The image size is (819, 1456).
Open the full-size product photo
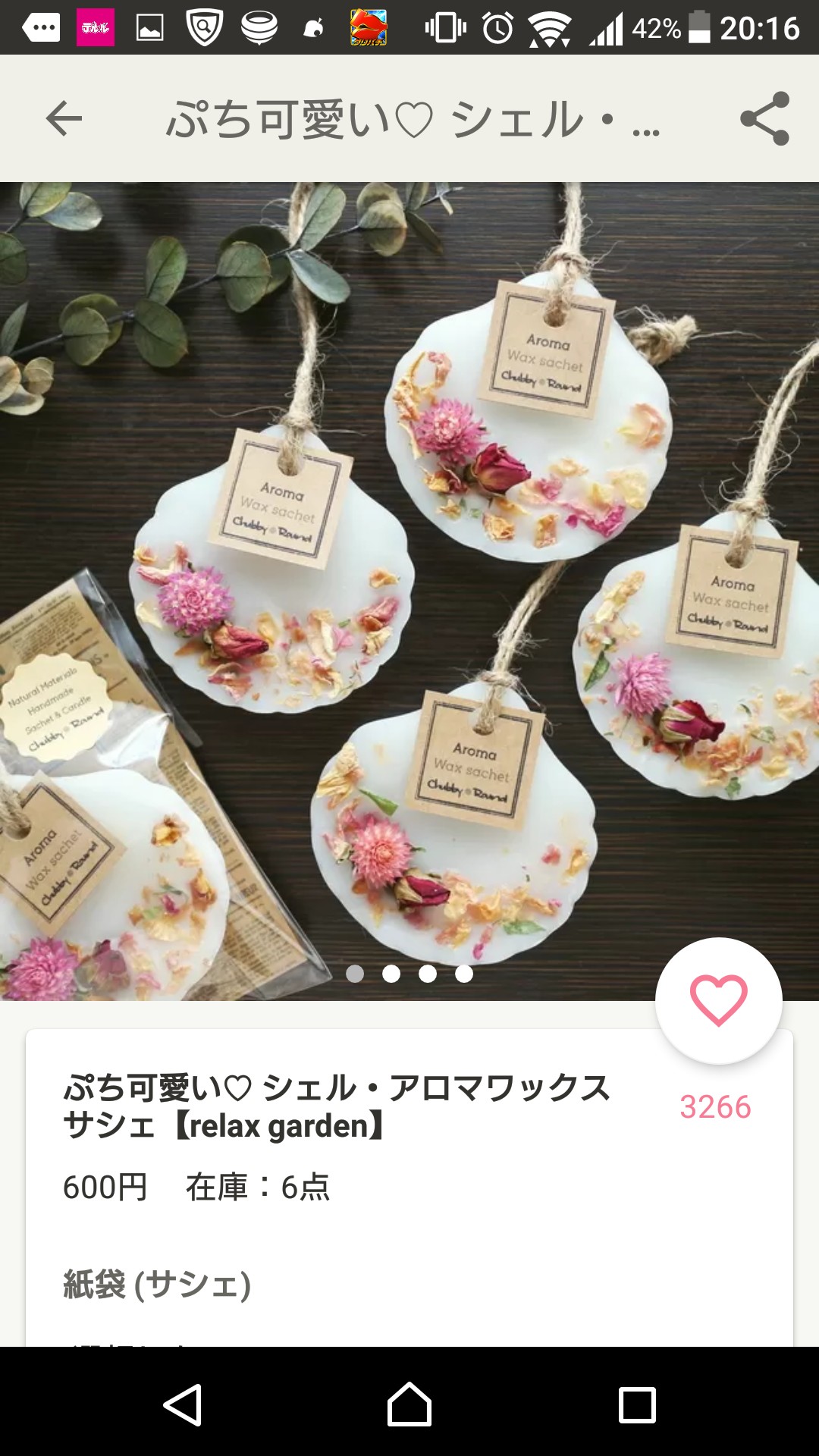click(409, 576)
